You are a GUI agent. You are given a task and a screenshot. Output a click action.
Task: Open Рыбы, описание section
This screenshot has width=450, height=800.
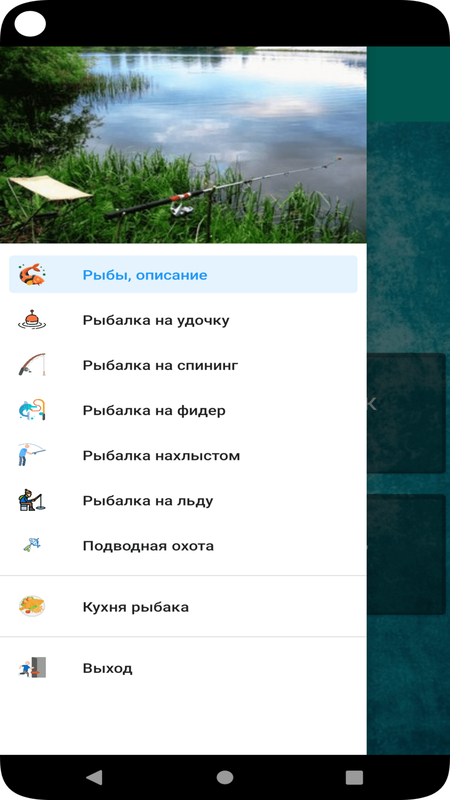click(183, 274)
